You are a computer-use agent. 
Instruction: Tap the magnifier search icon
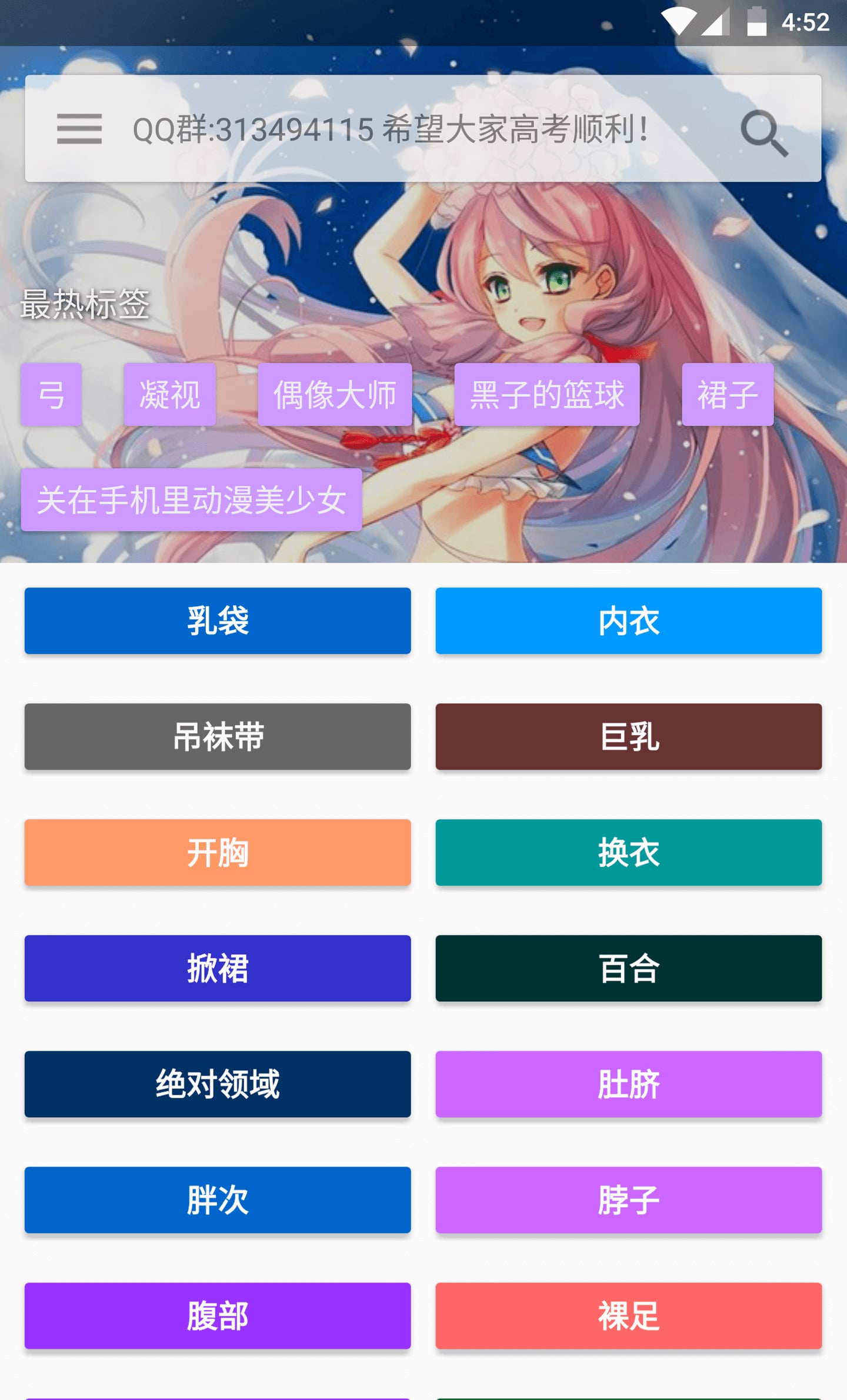[x=763, y=132]
